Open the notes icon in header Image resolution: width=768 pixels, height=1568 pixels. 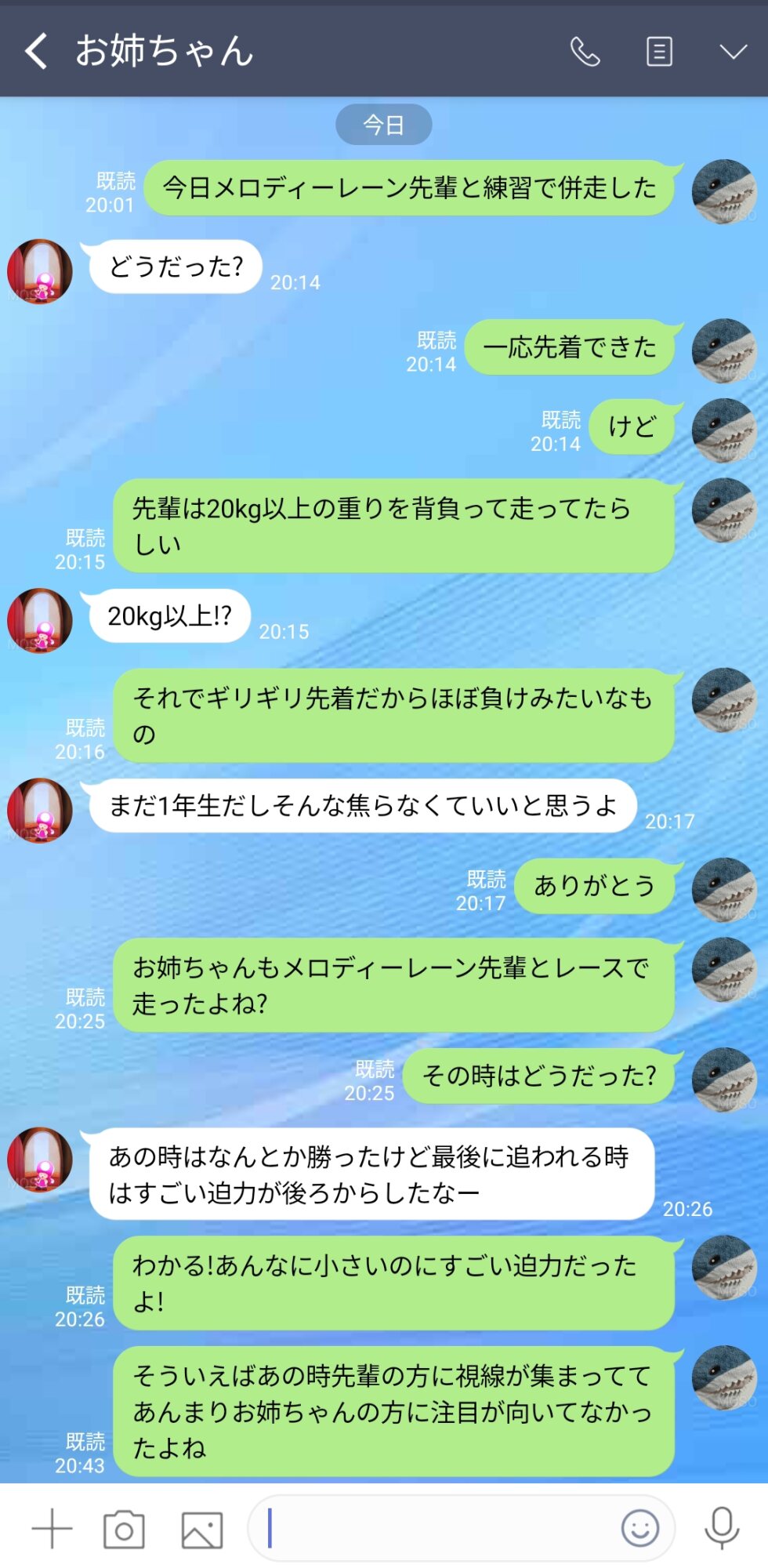(659, 52)
